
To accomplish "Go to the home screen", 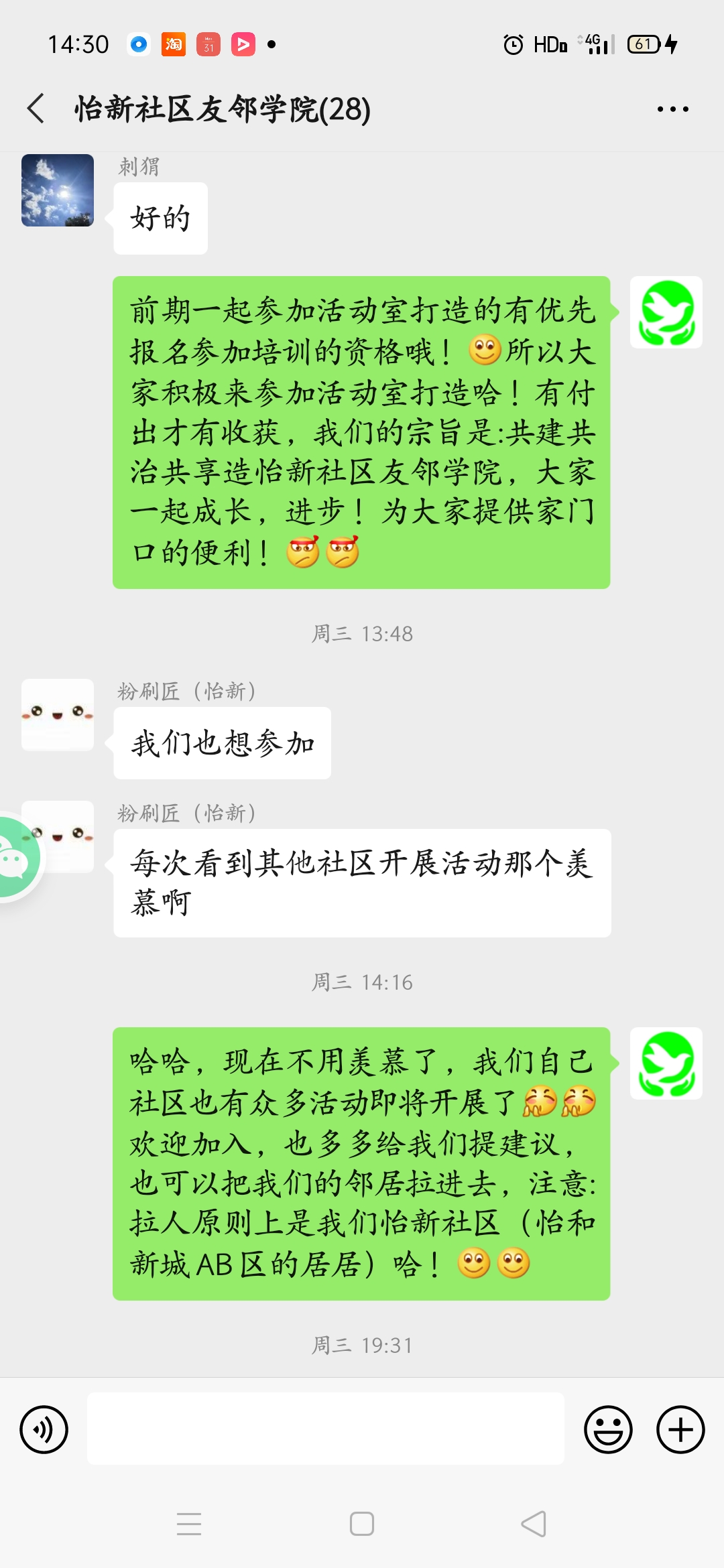I will [x=362, y=1524].
